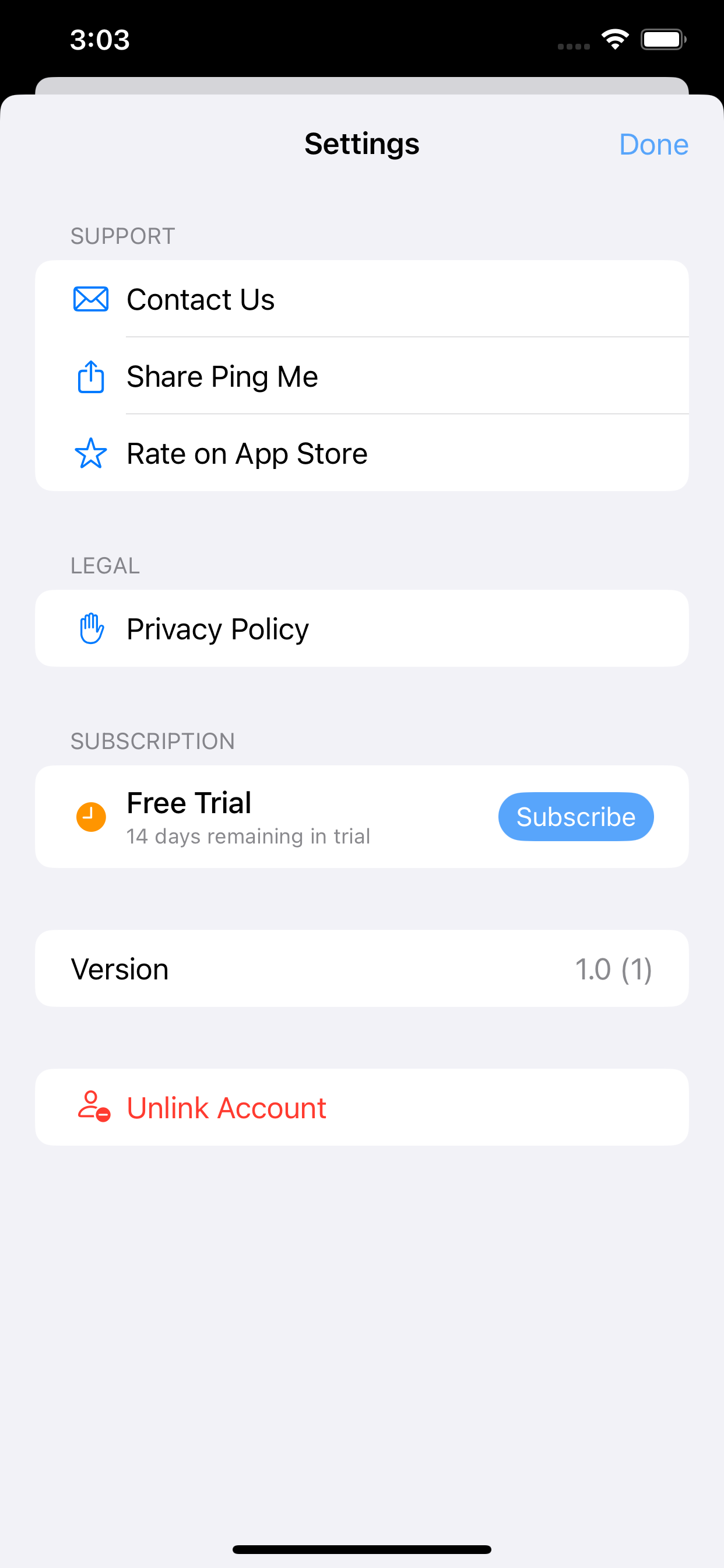The height and width of the screenshot is (1568, 724).
Task: Tap Done to close Settings
Action: pyautogui.click(x=653, y=144)
